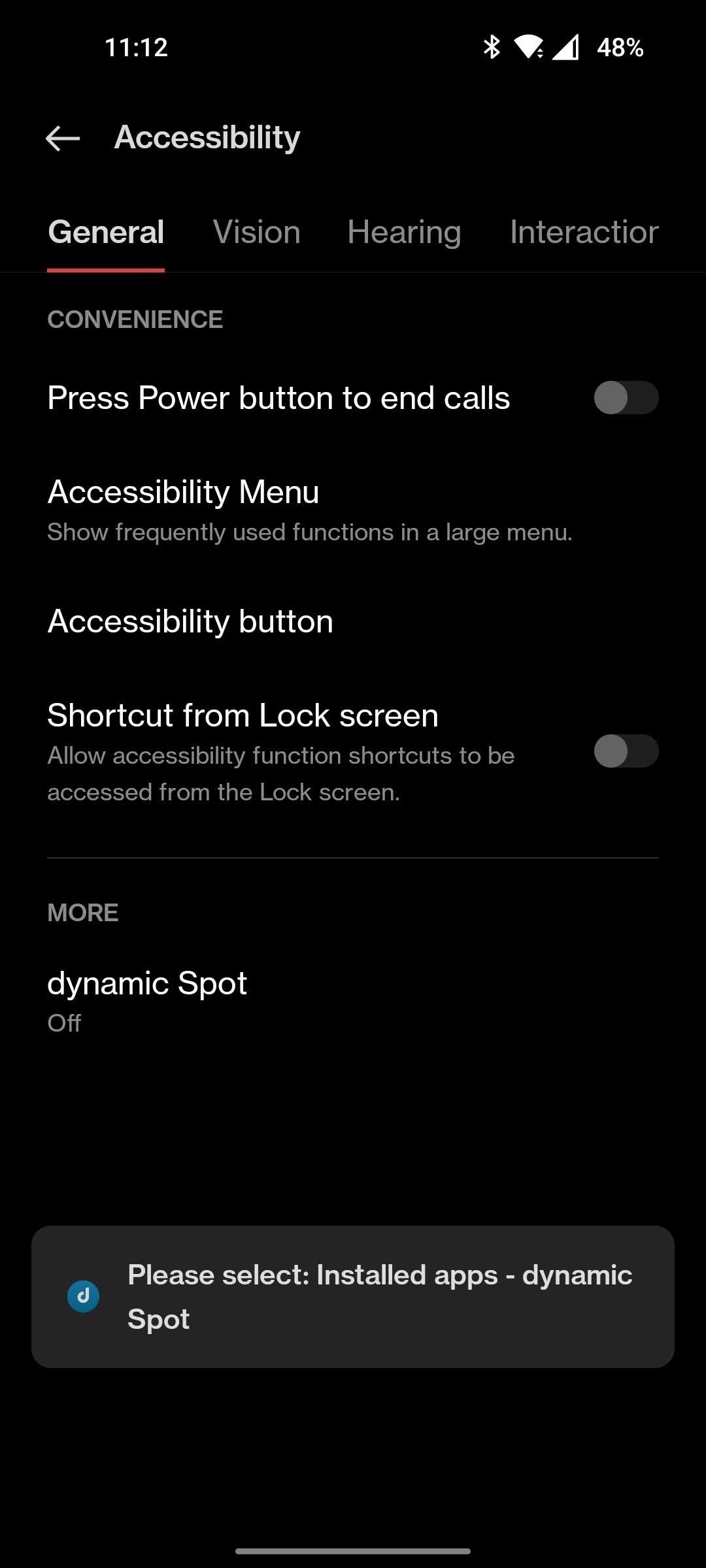The height and width of the screenshot is (1568, 706).
Task: Turn on Shortcut from Lock screen
Action: [625, 751]
